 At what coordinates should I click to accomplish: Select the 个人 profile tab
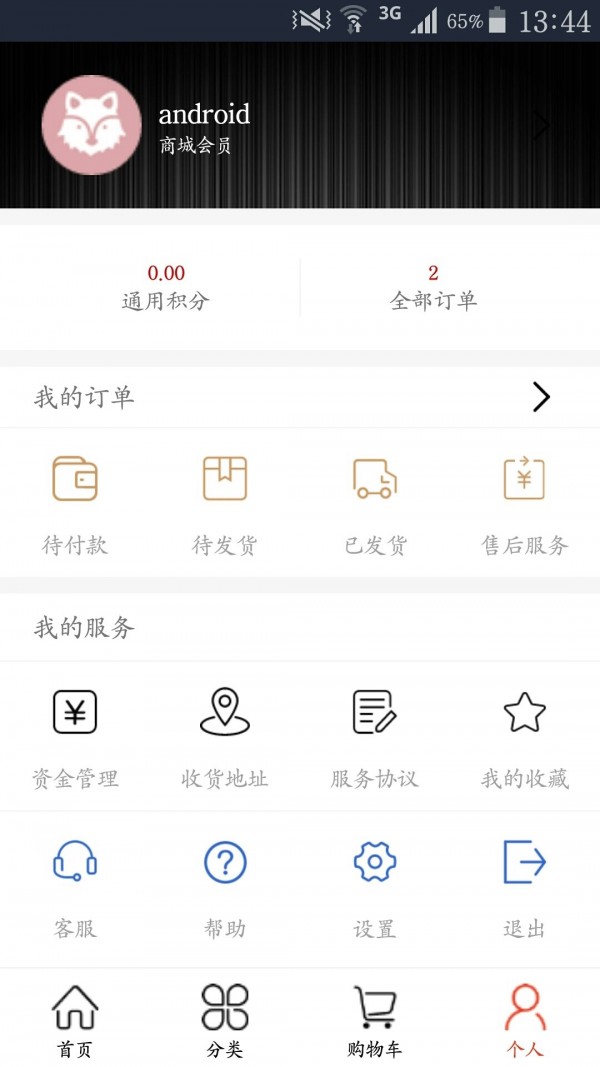524,1021
